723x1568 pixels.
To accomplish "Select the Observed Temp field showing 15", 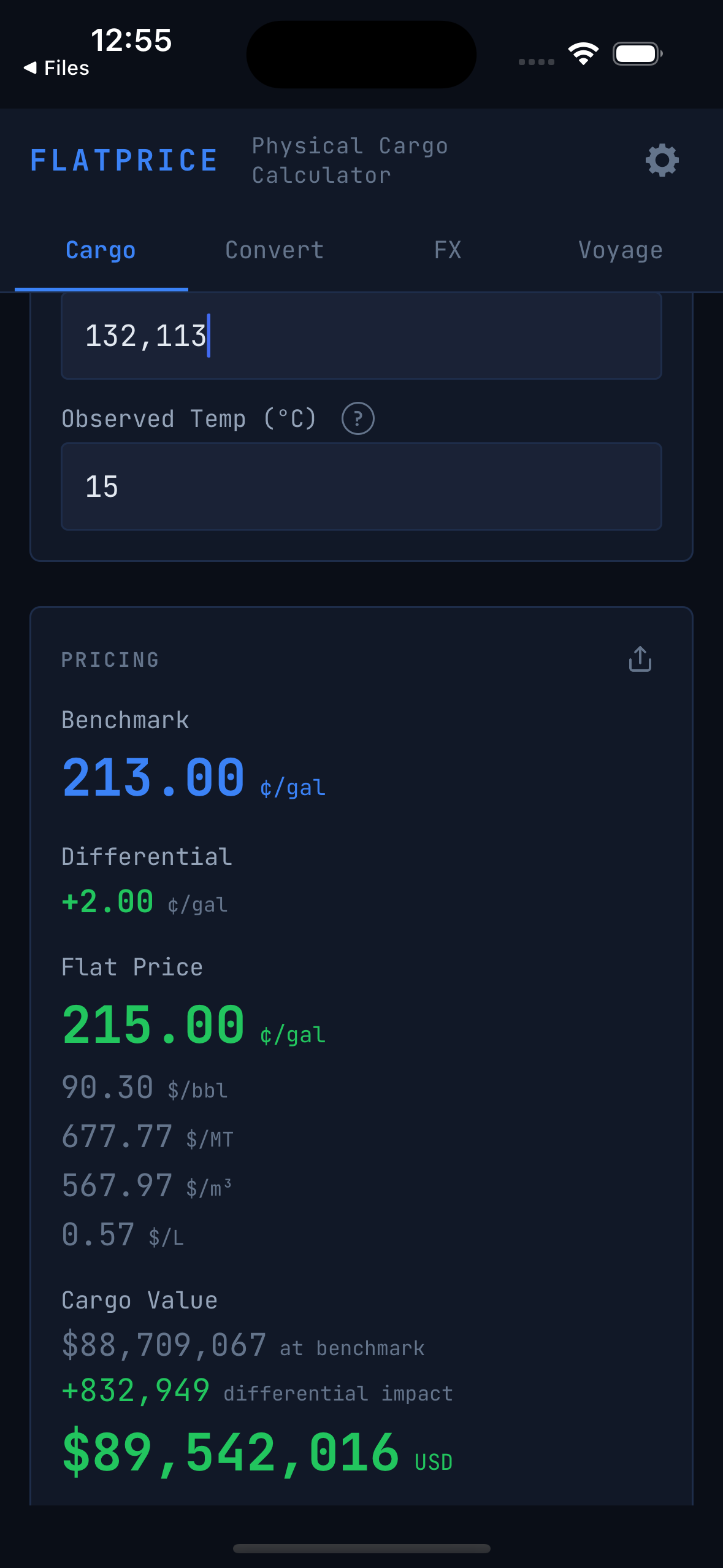I will pos(361,486).
